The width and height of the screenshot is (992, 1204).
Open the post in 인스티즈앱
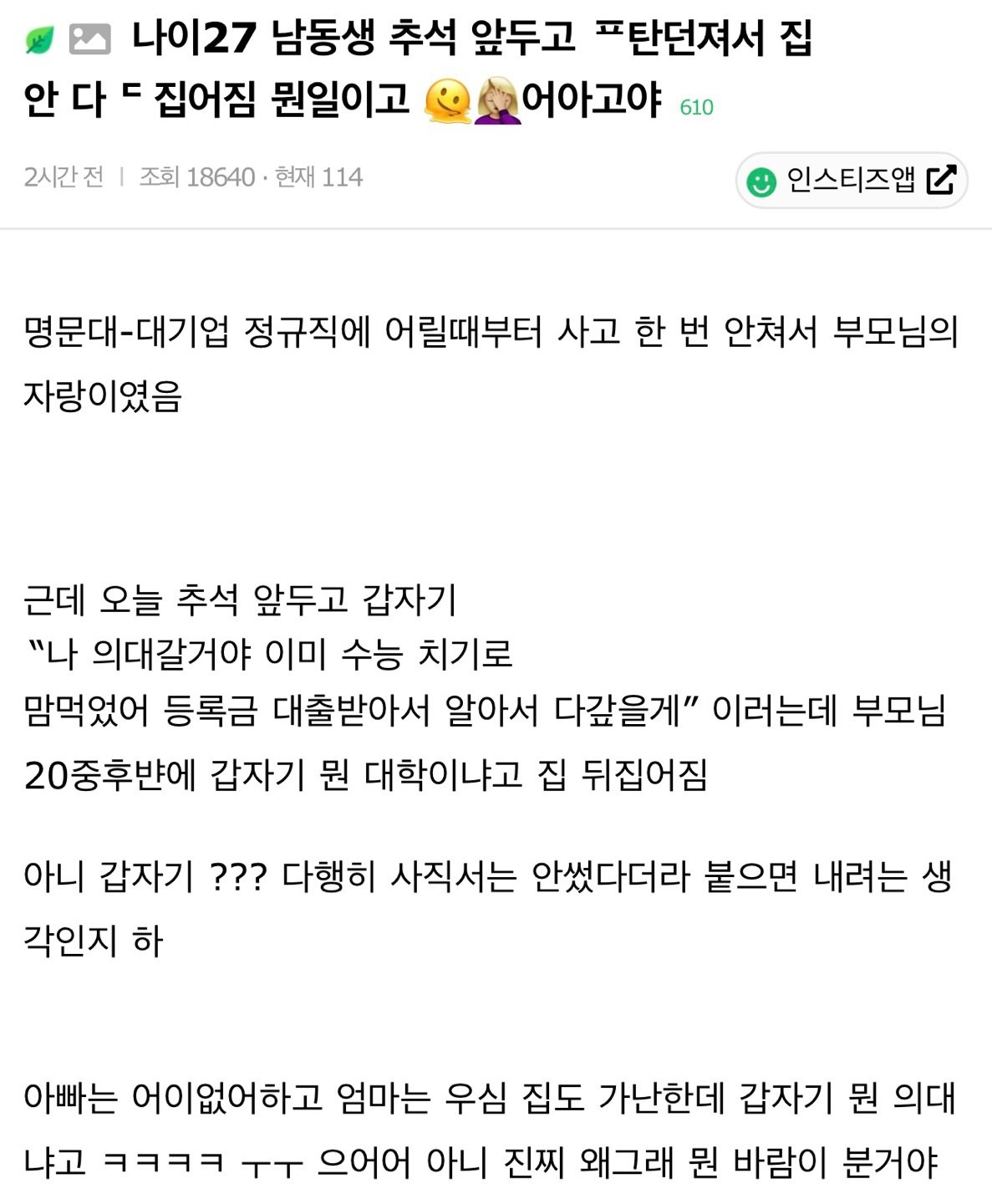coord(851,180)
